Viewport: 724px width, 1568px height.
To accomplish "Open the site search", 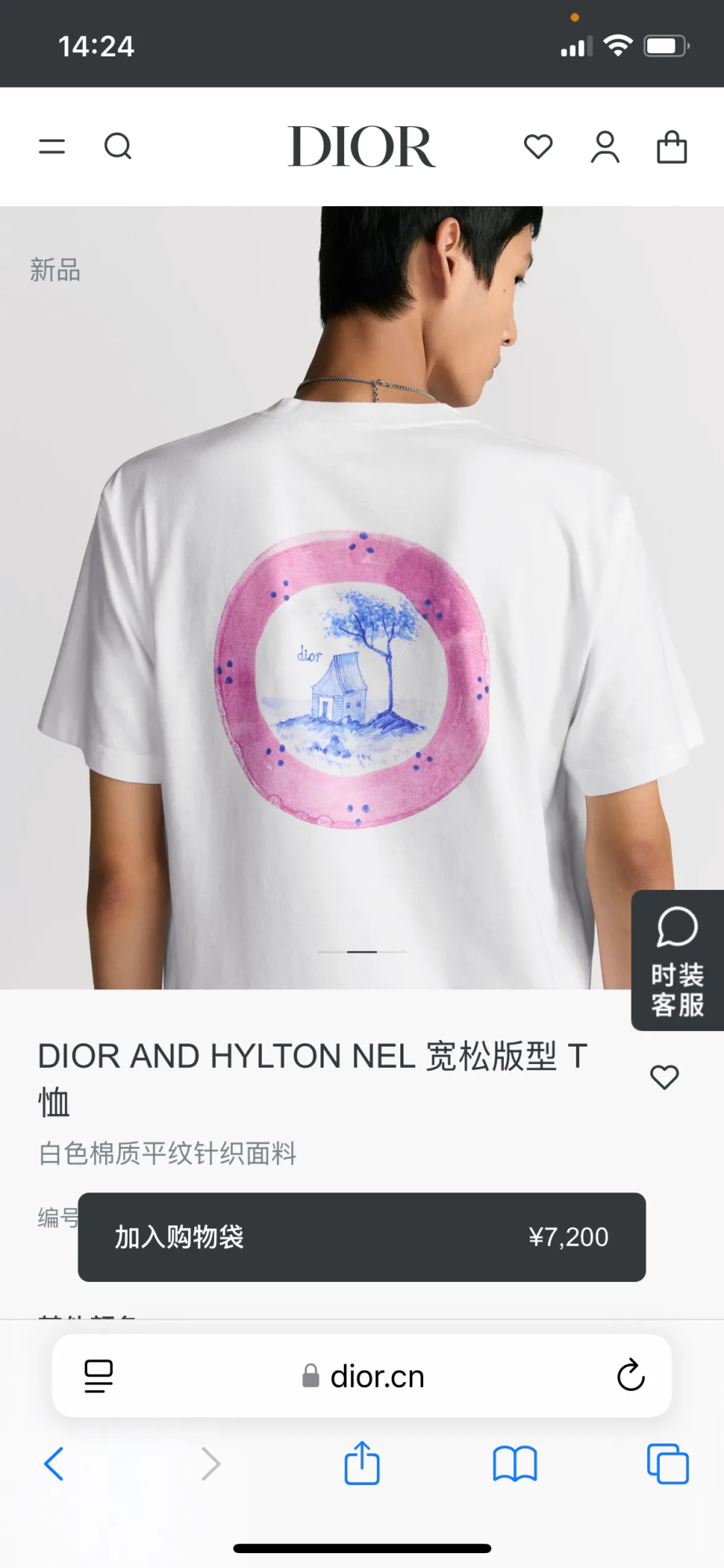I will point(118,147).
